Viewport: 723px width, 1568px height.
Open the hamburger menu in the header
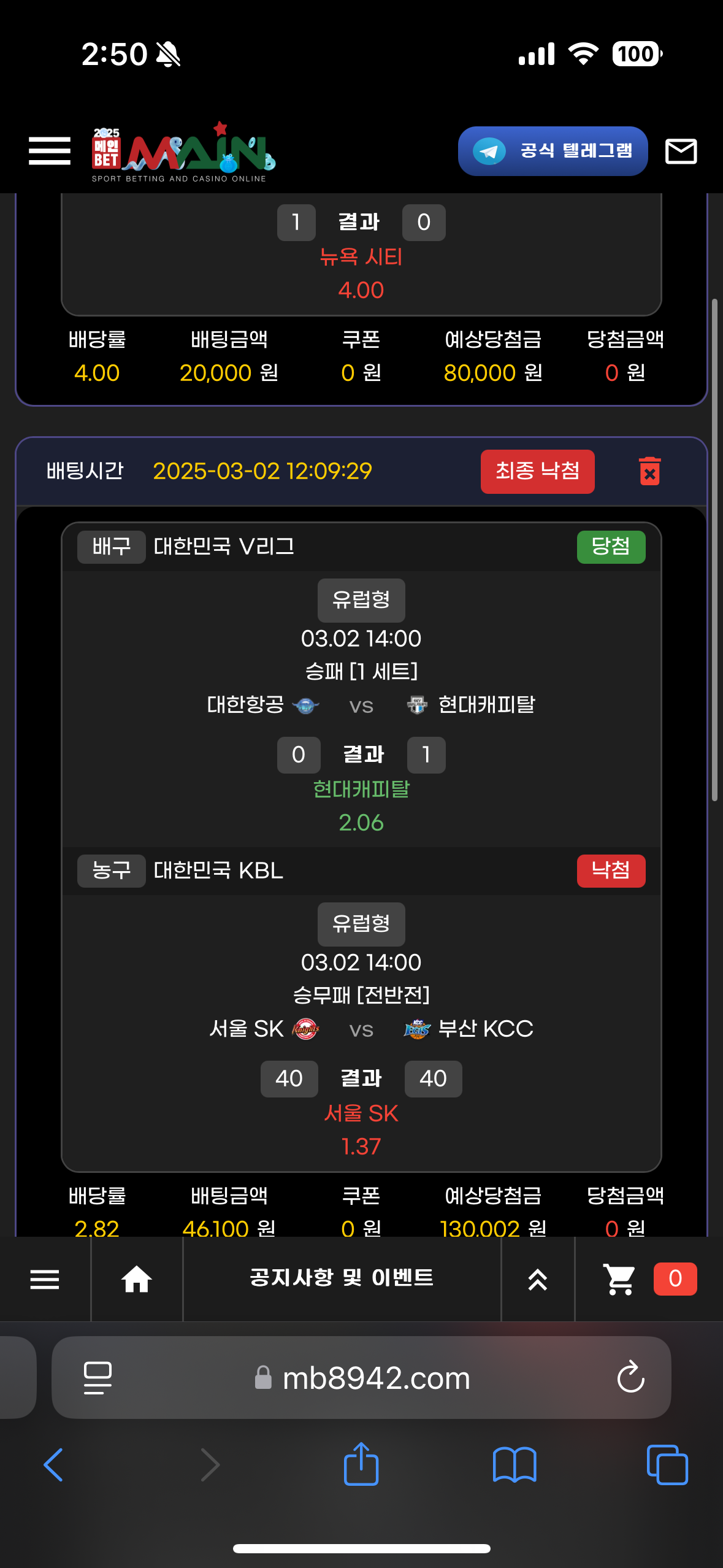pos(50,151)
